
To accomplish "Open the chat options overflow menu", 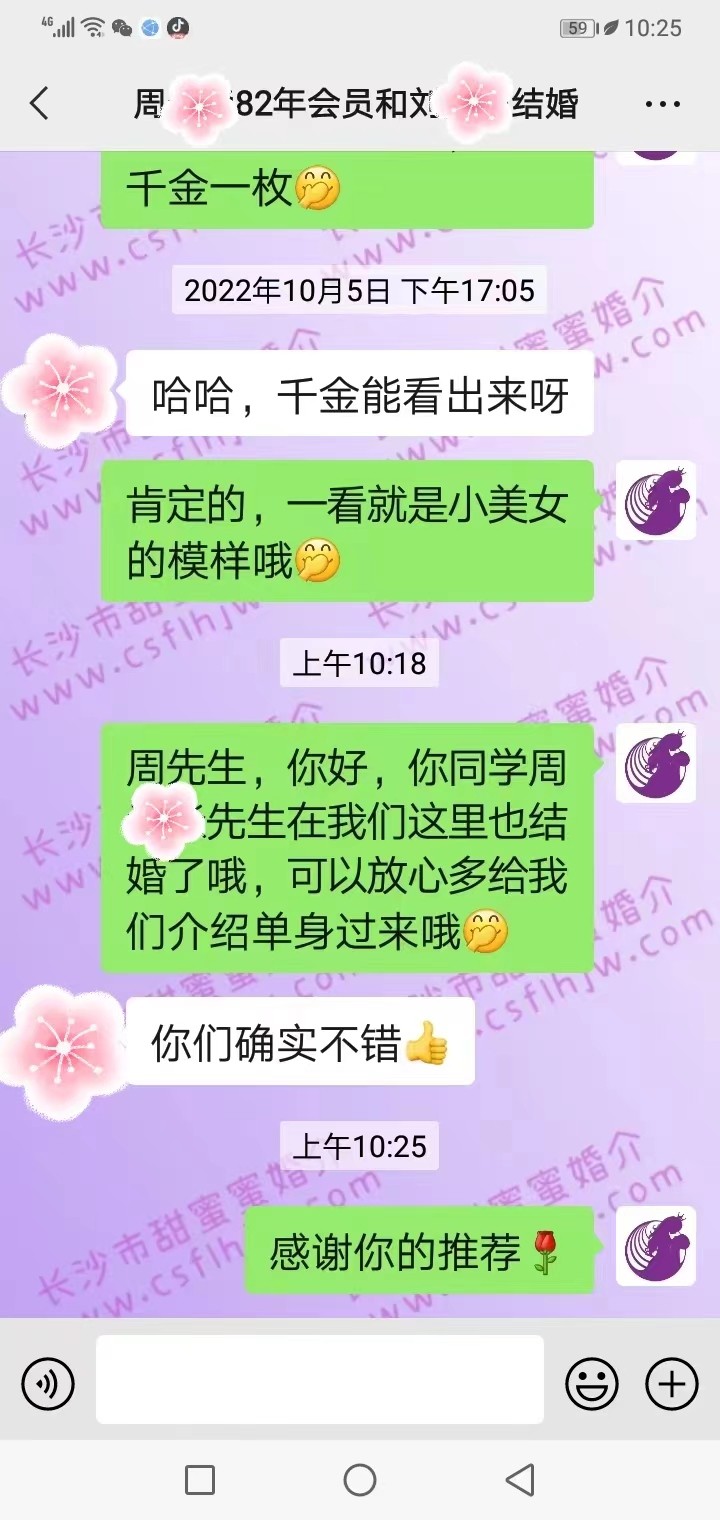I will coord(662,104).
